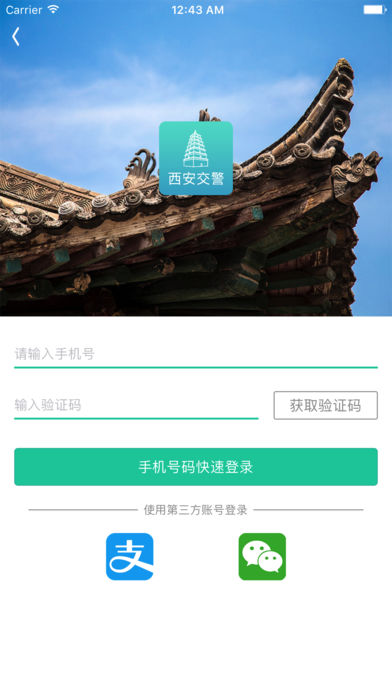Tap the phone number field 请输入手机号
392x696 pixels.
196,354
